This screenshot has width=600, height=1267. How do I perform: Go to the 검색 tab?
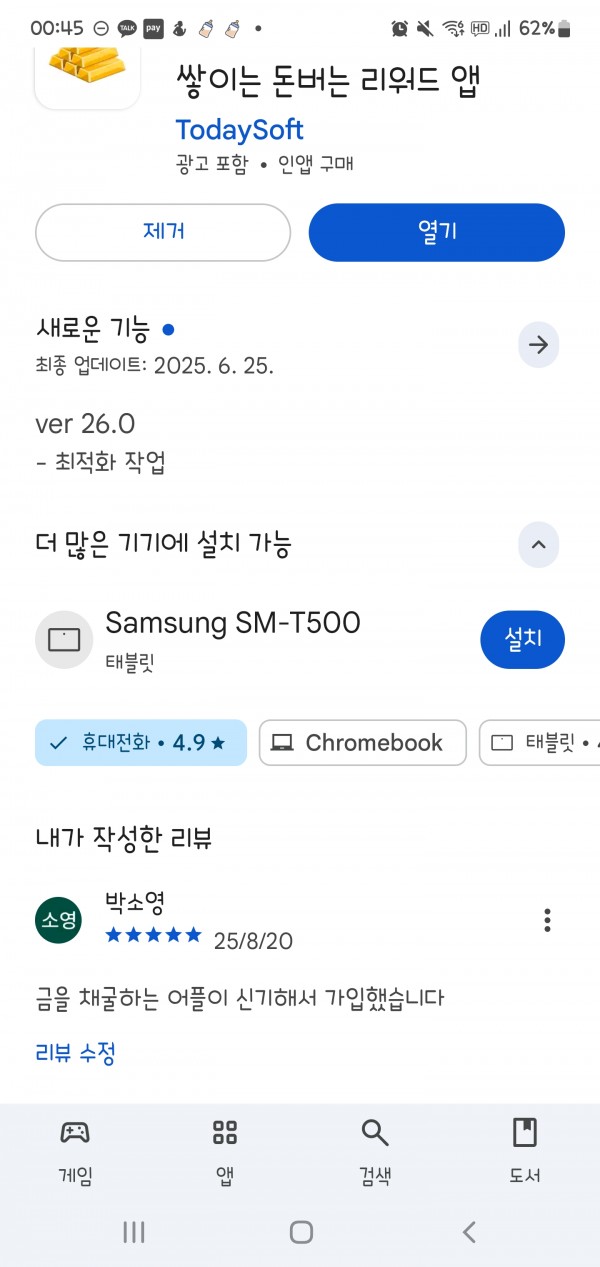click(x=375, y=1150)
